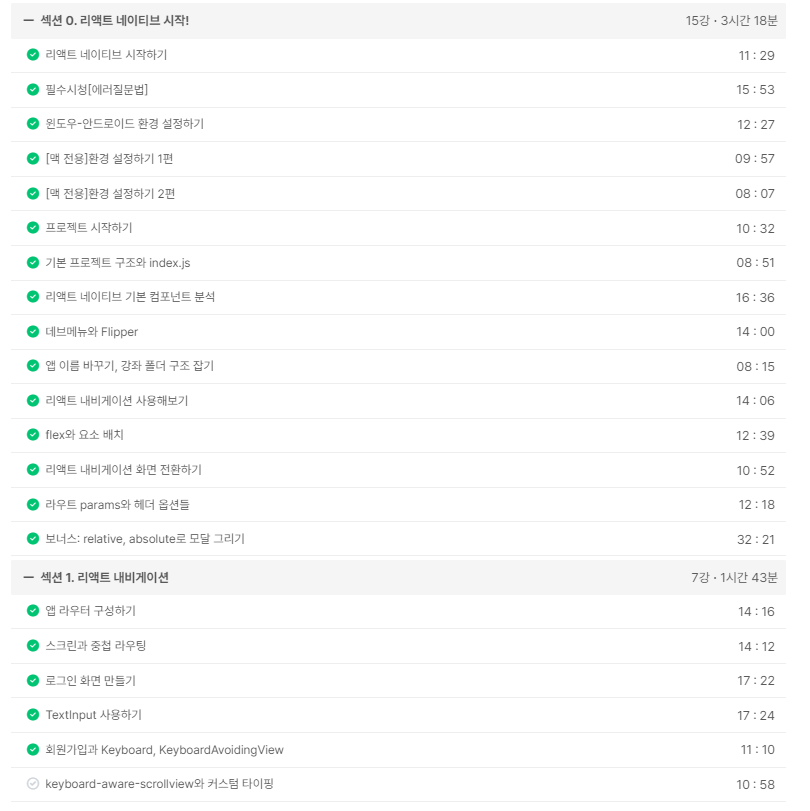
Task: View 리액트 네이티브 기본 컴포넌트 분석
Action: pos(130,297)
